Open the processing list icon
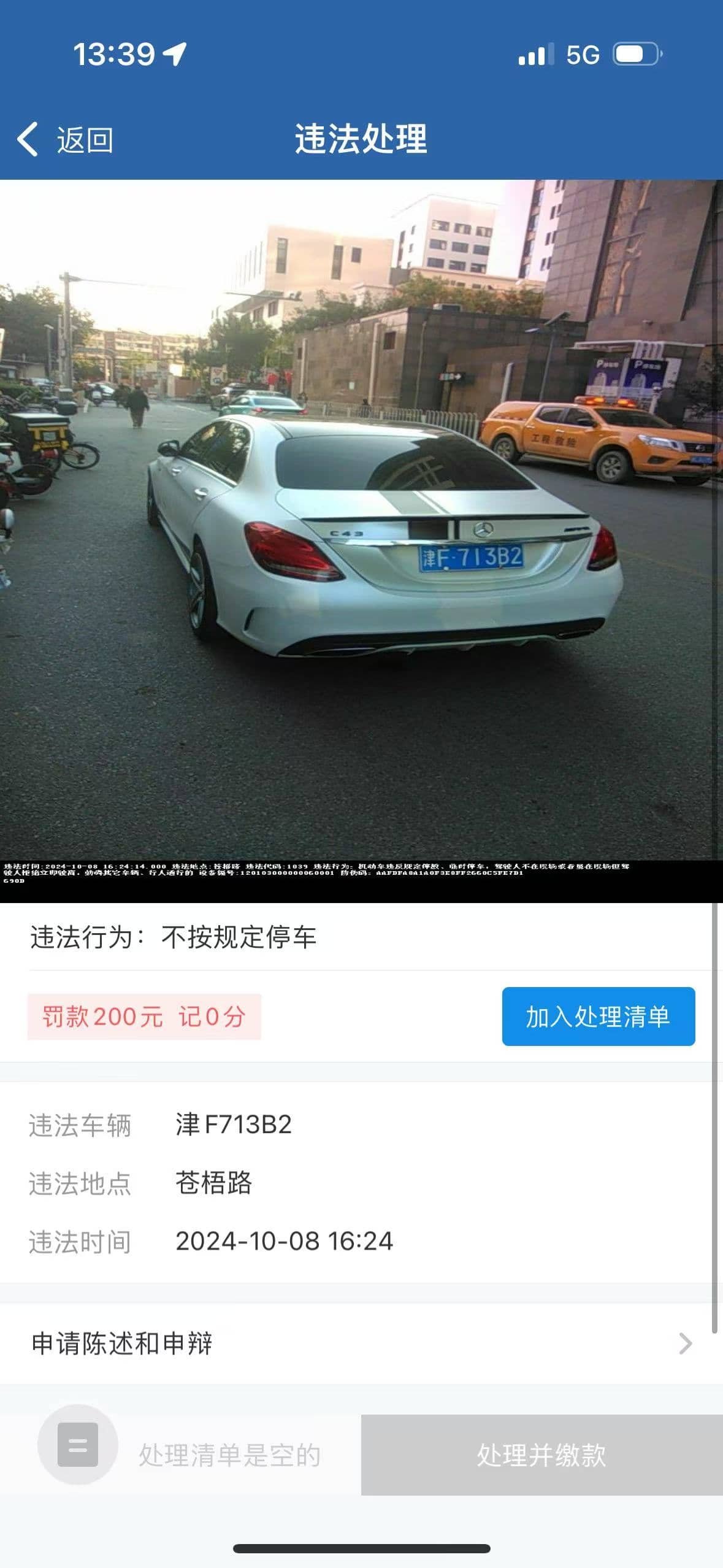Image resolution: width=723 pixels, height=1568 pixels. 78,1444
